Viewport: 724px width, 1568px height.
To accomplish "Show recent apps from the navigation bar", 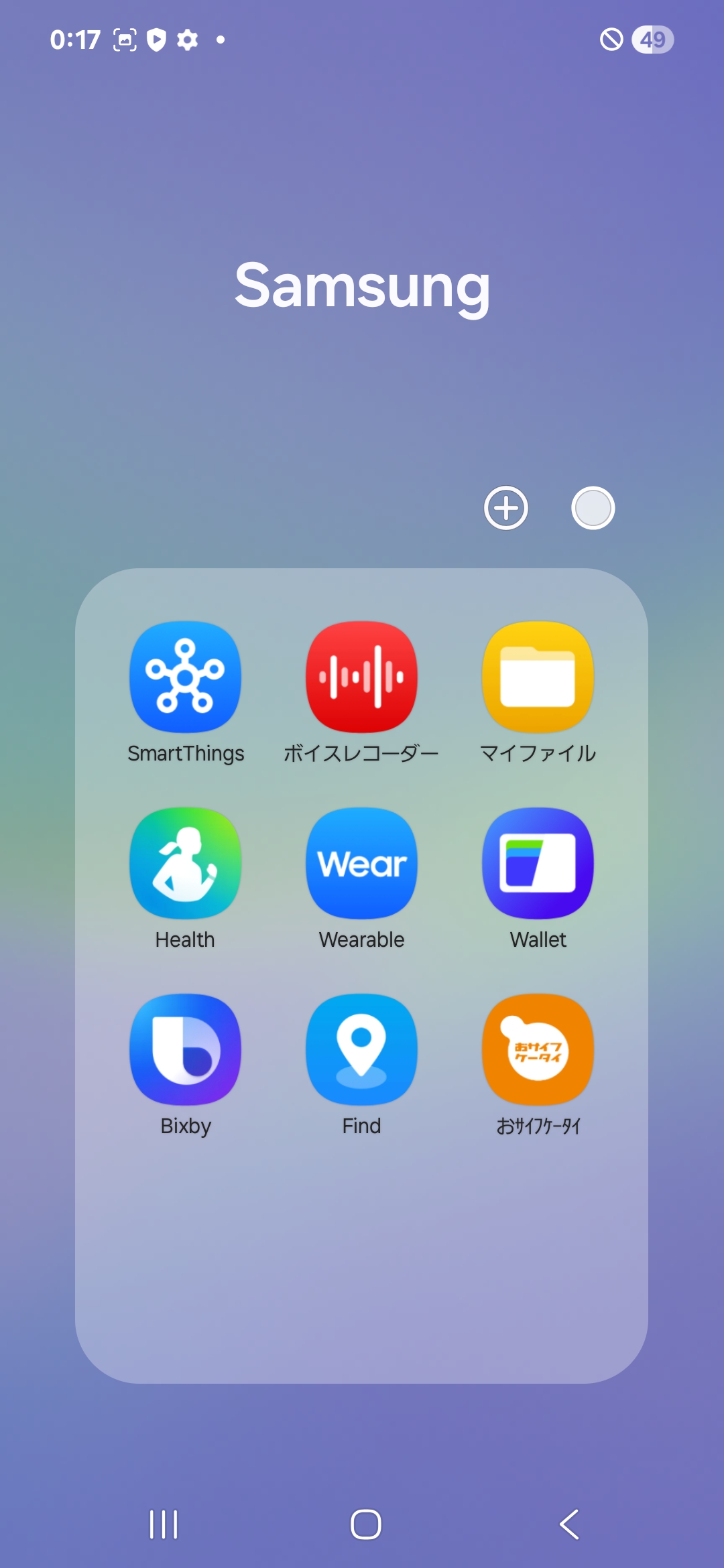I will pos(164,1524).
